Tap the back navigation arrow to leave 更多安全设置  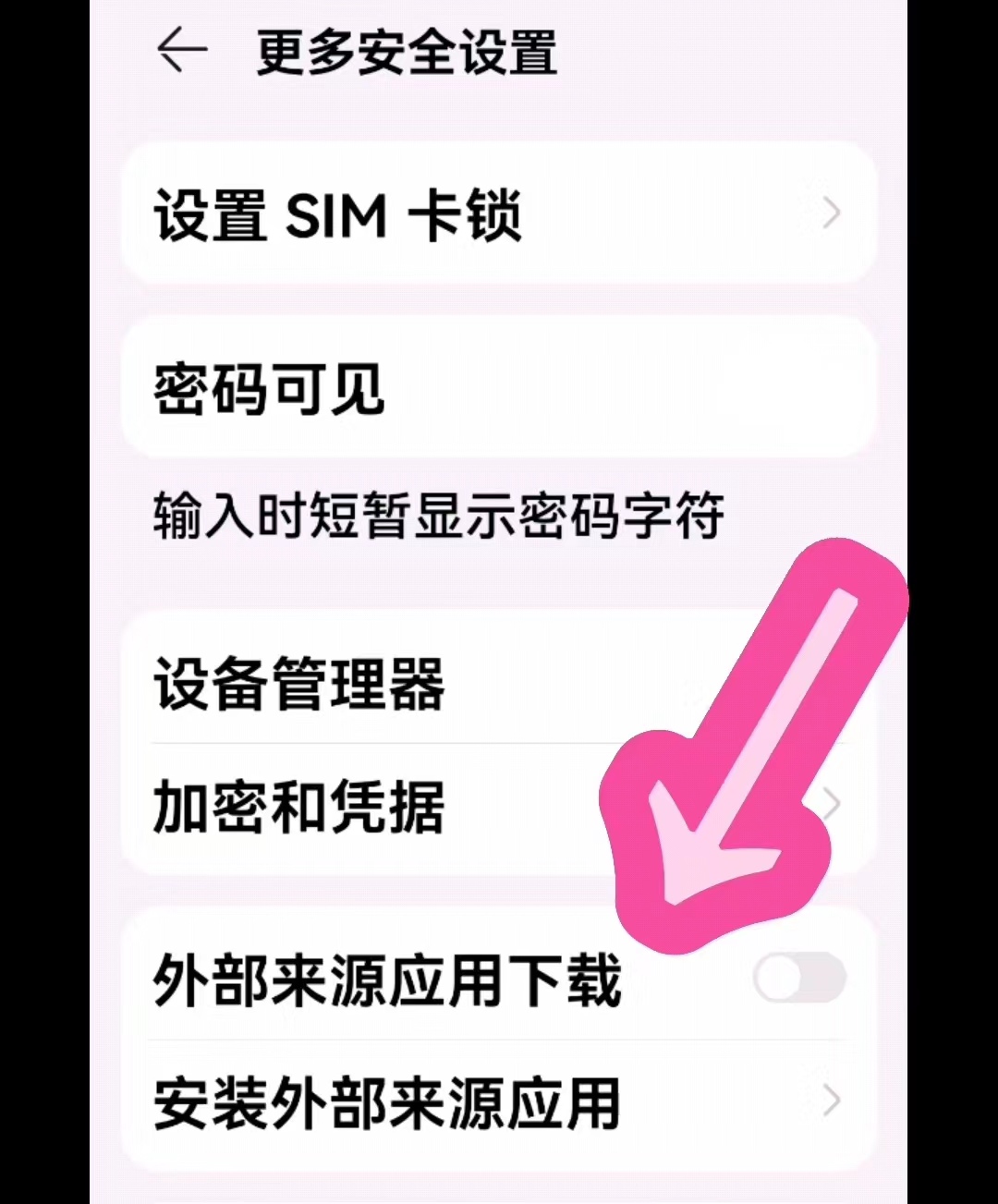pos(183,53)
